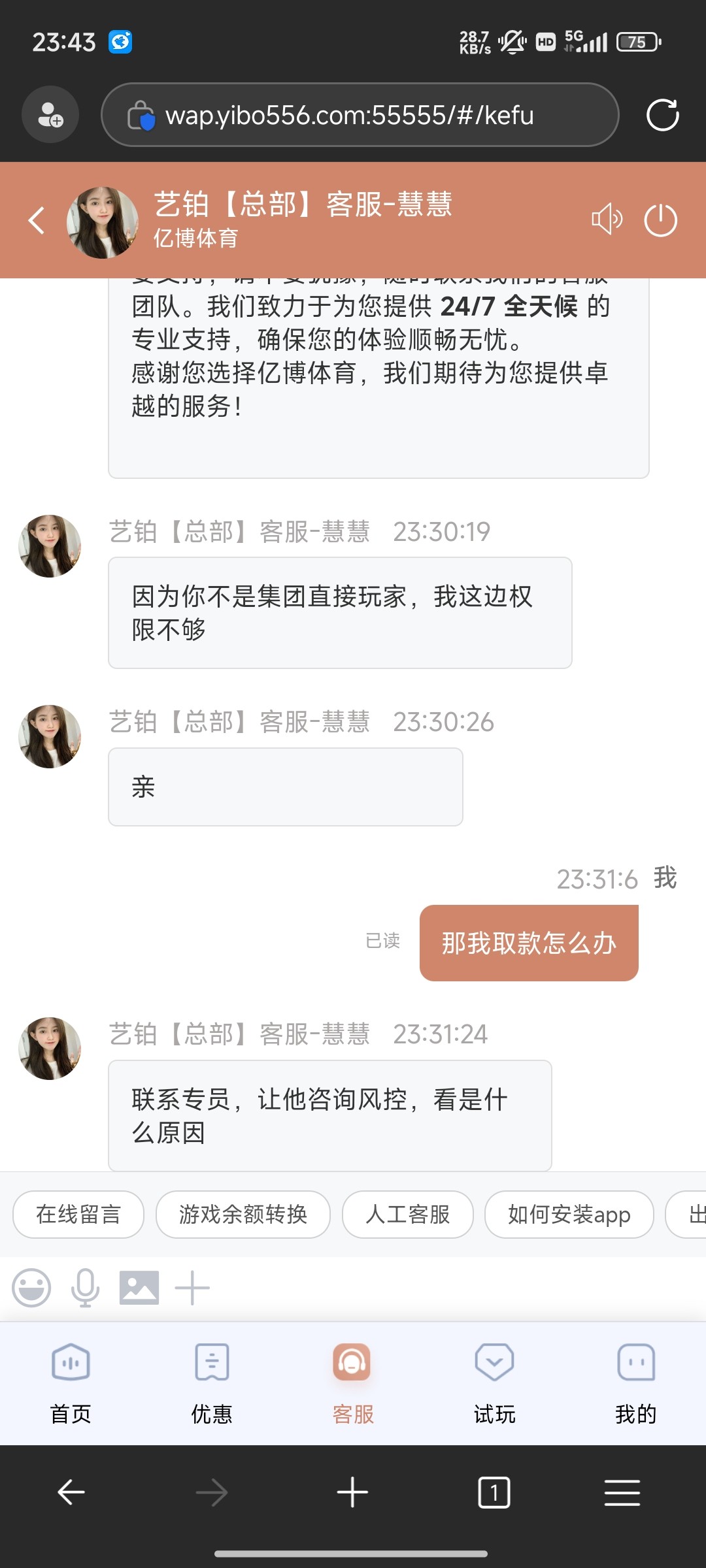
Task: Tap back arrow beside 艺铂客服 header
Action: (36, 220)
